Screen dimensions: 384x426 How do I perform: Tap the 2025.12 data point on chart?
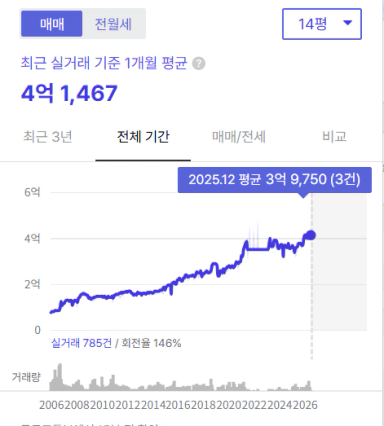pyautogui.click(x=311, y=235)
